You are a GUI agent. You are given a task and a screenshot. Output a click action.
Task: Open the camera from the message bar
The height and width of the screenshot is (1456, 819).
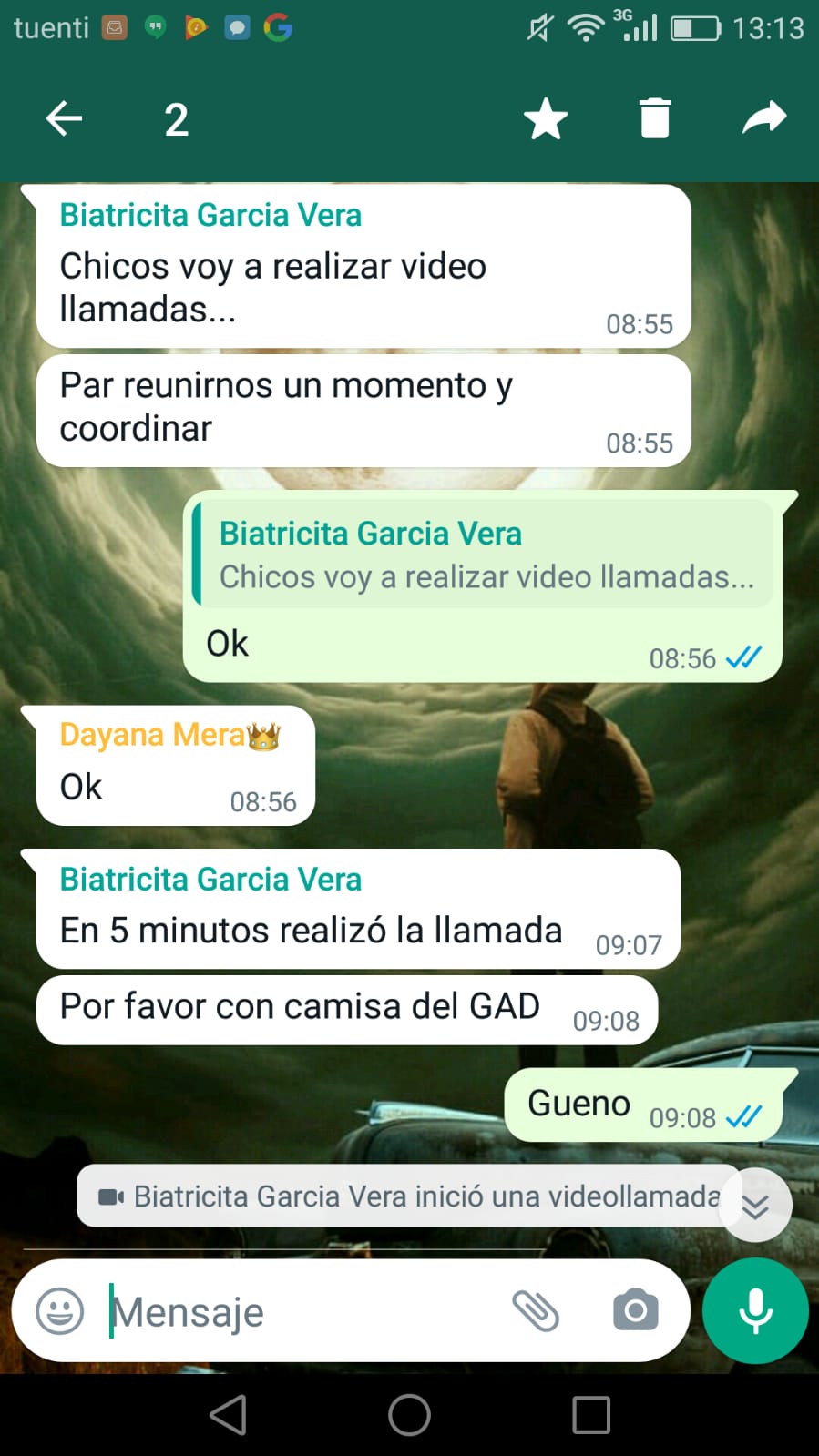coord(635,1311)
